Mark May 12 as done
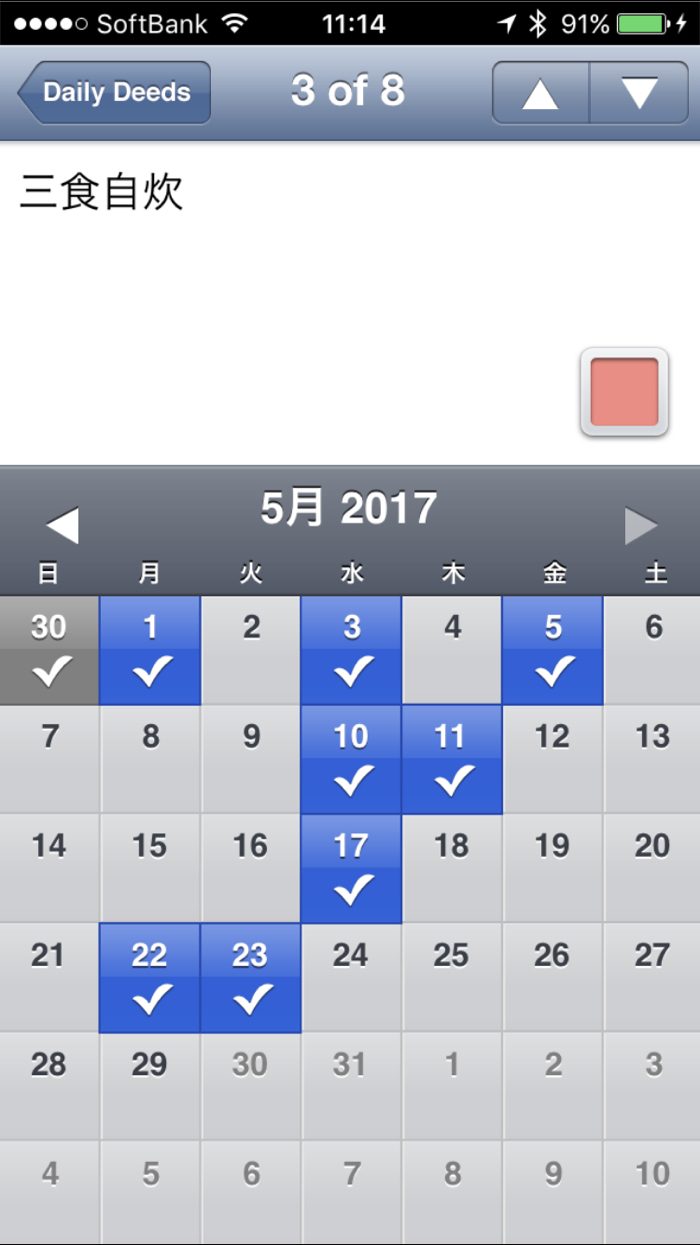 click(x=553, y=760)
